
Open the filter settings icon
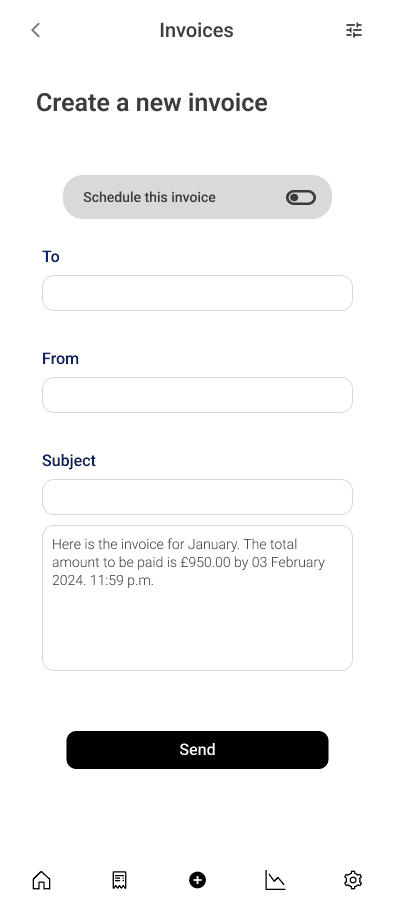click(354, 30)
